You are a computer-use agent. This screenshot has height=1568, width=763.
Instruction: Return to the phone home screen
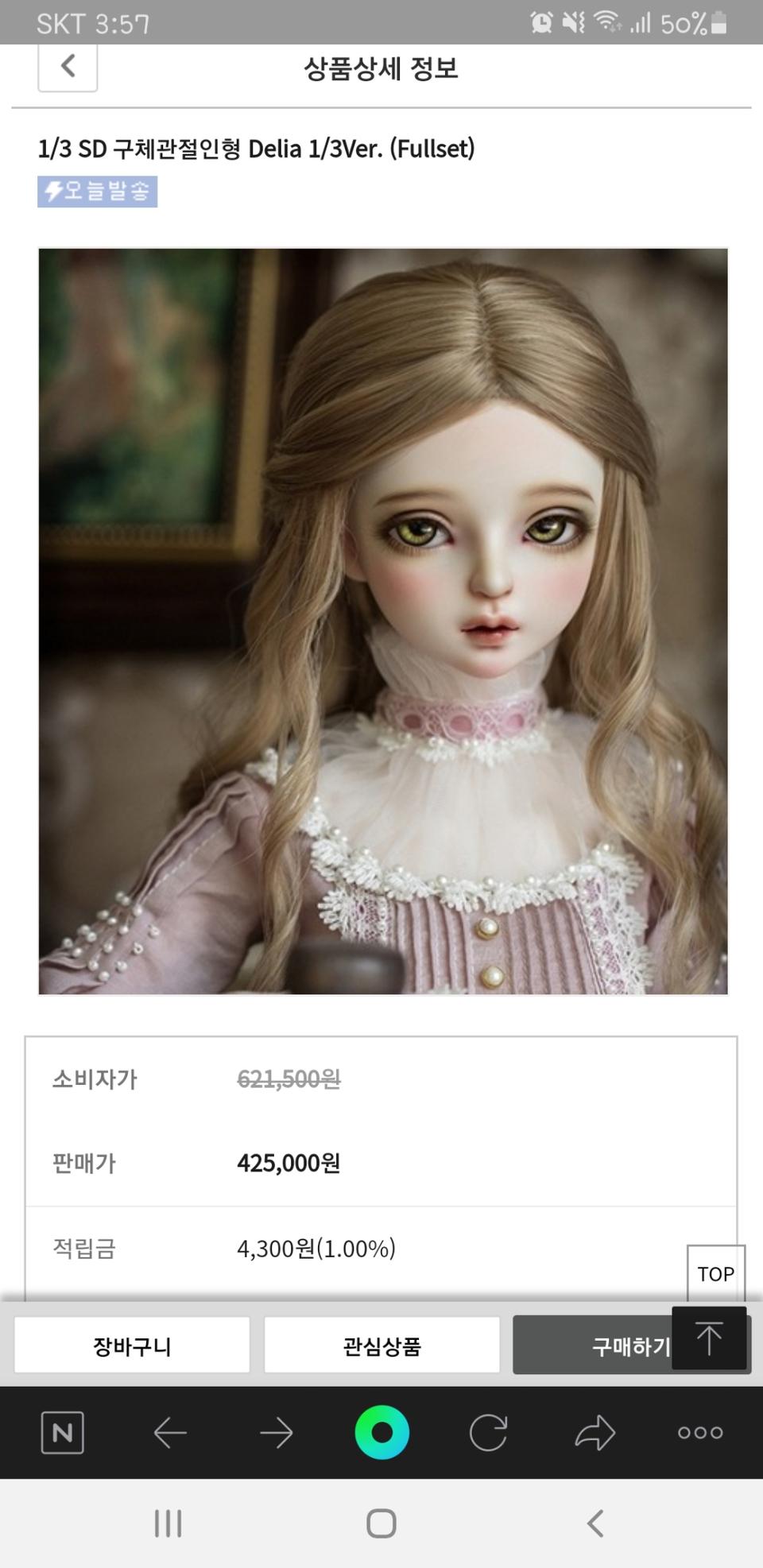click(x=381, y=1523)
